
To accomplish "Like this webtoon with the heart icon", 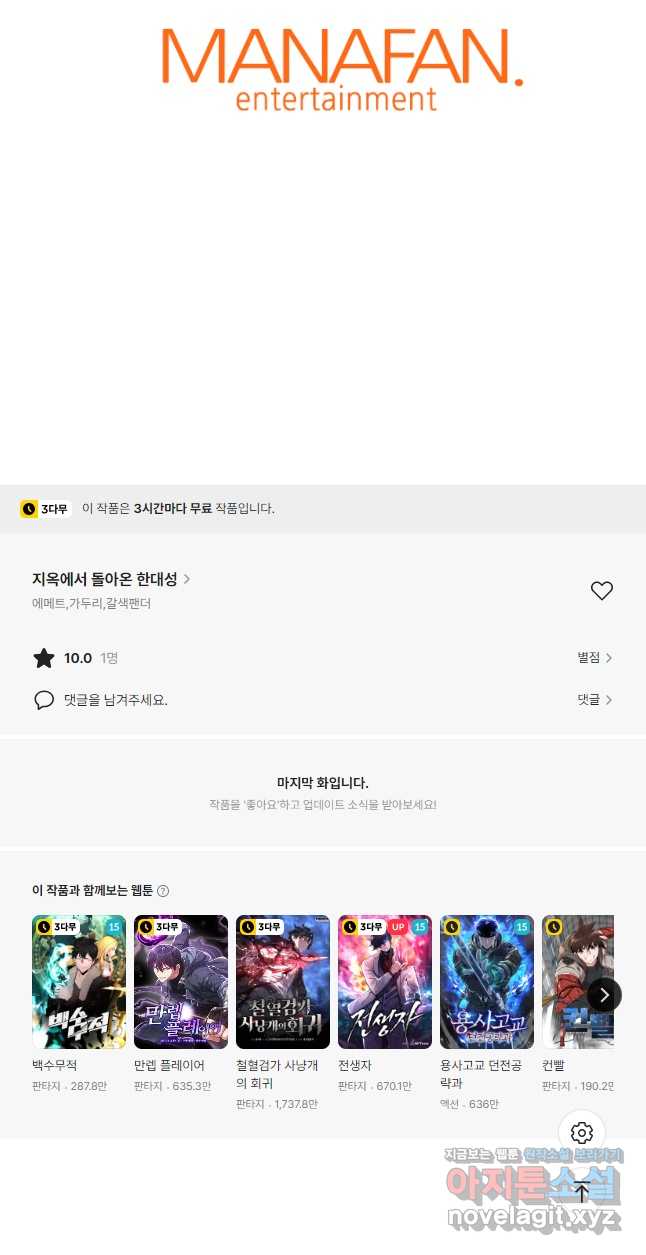I will 601,591.
